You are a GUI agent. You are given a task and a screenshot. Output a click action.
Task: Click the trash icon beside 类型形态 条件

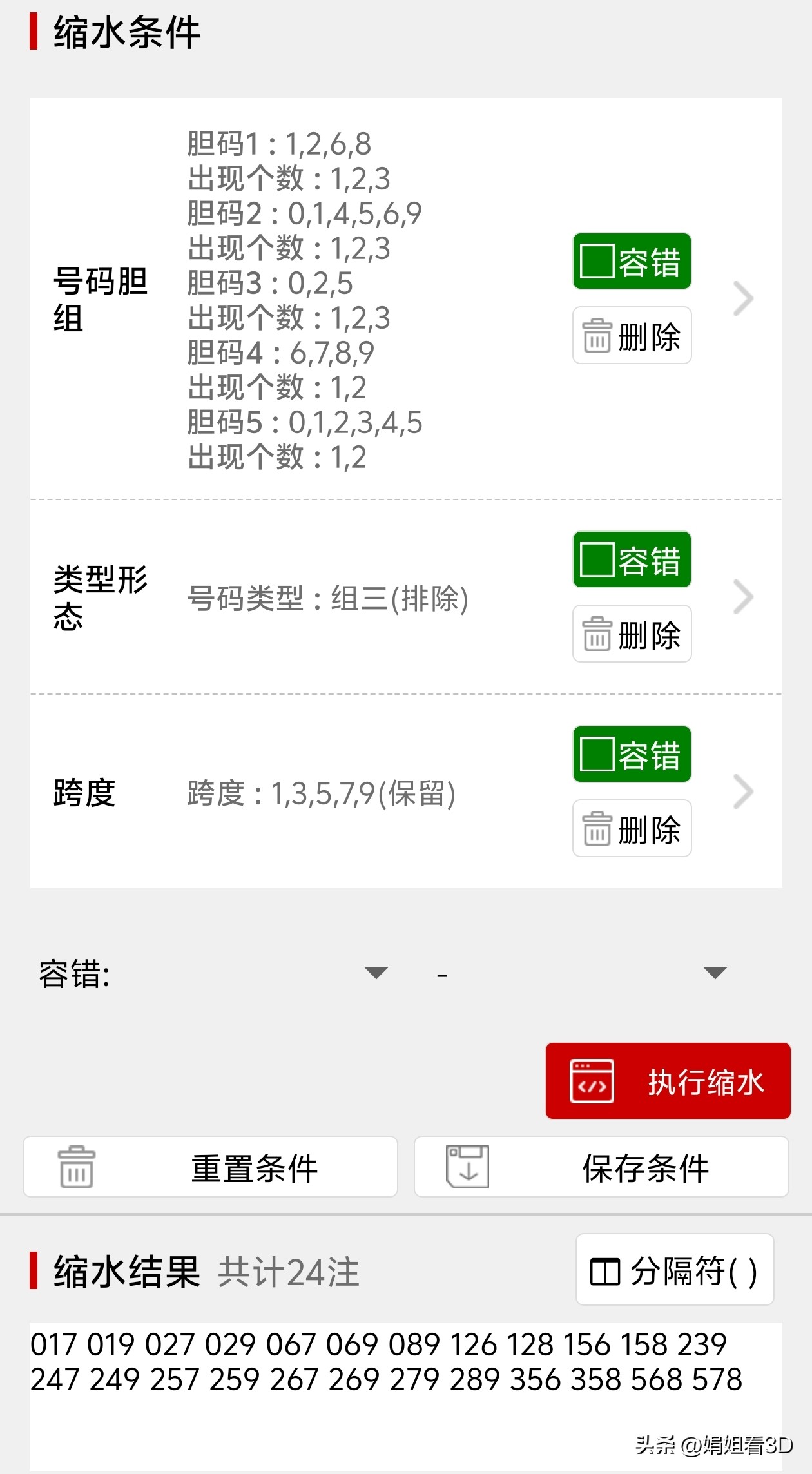click(598, 634)
